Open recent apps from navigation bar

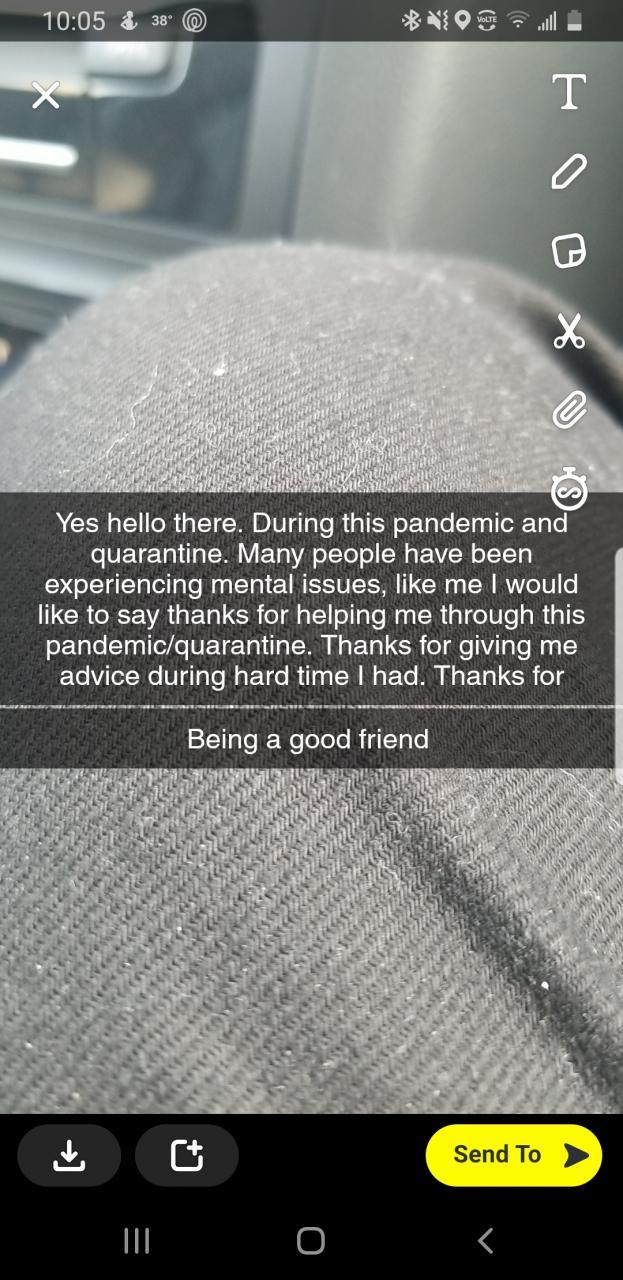point(136,1241)
